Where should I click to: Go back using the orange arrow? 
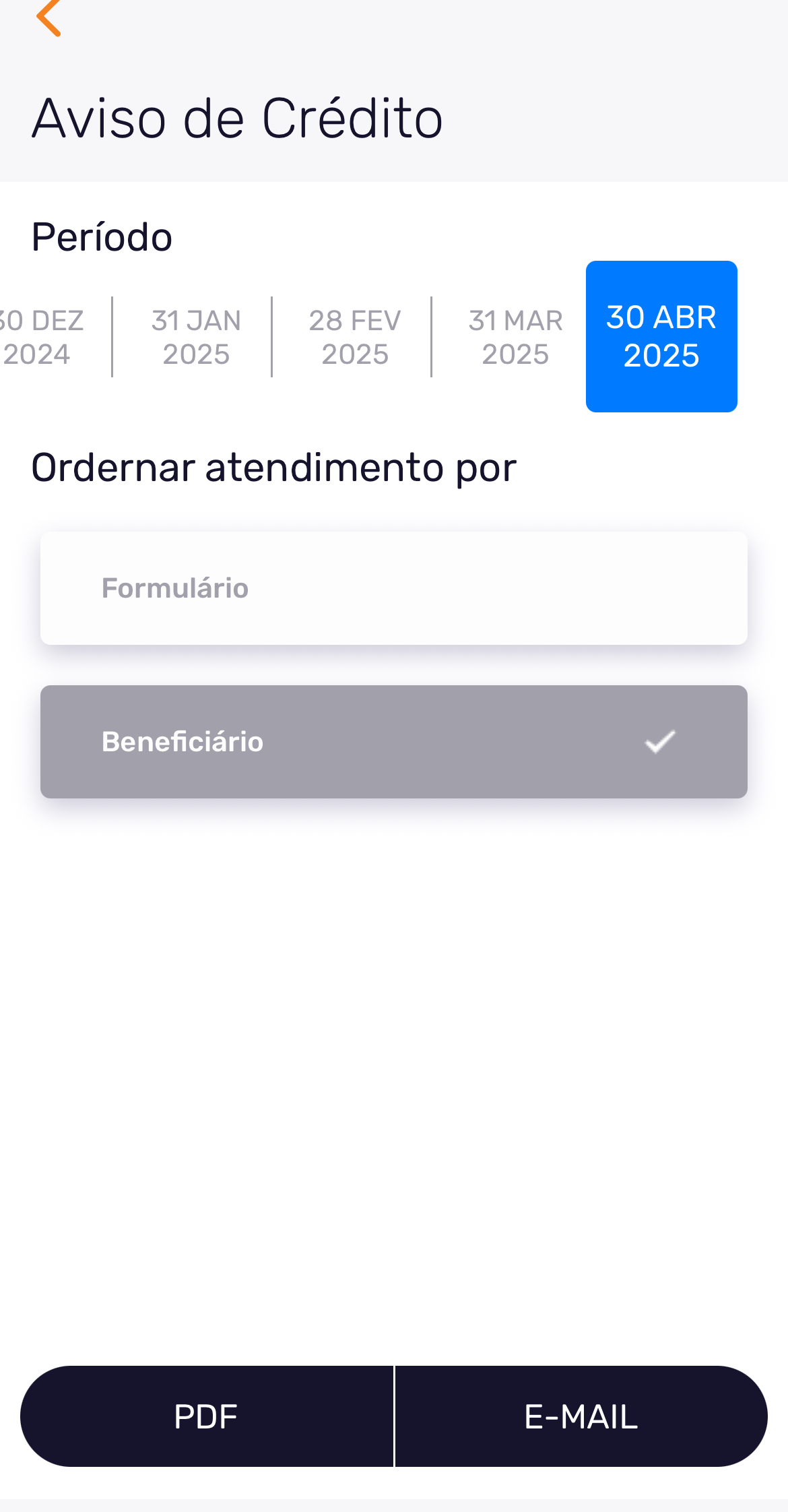(48, 18)
